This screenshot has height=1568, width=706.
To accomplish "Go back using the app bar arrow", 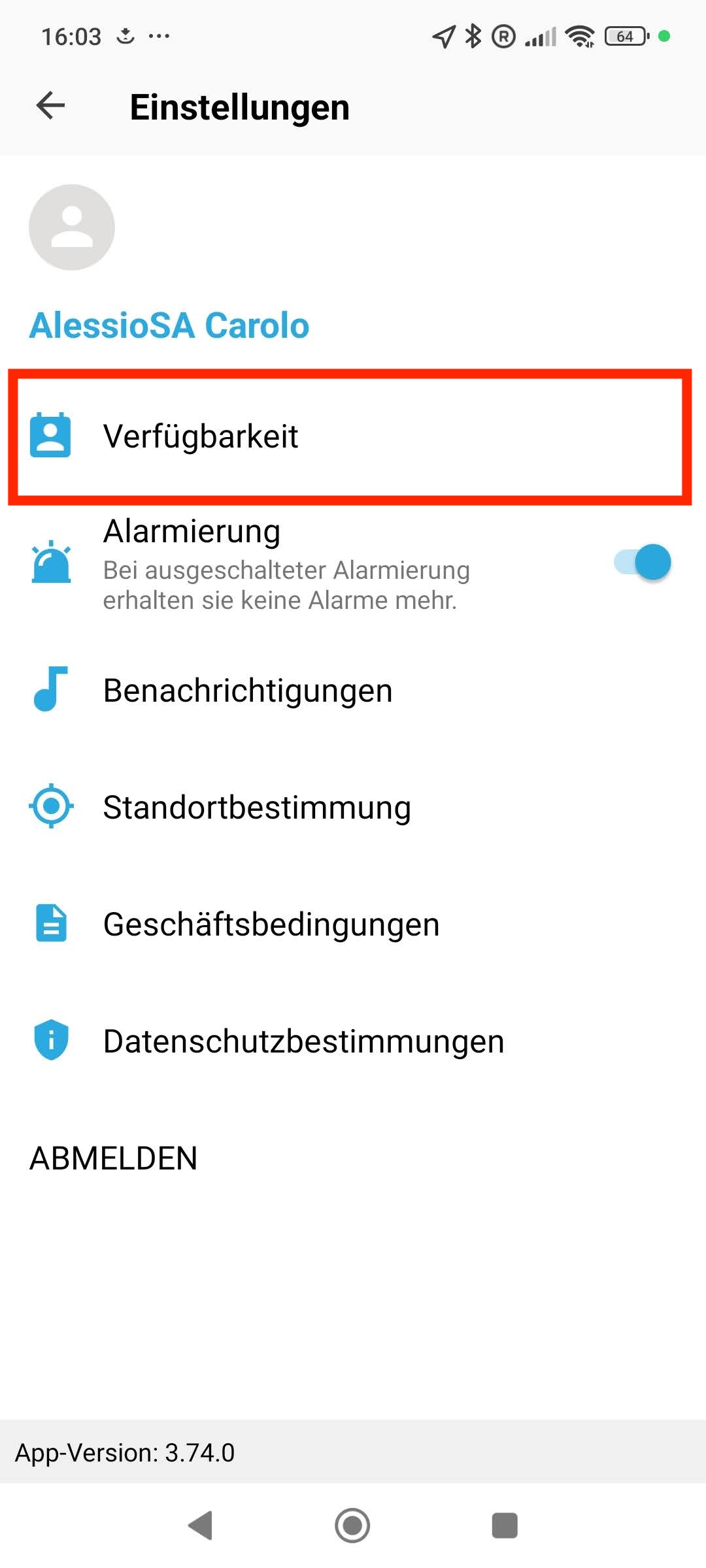I will pos(50,106).
